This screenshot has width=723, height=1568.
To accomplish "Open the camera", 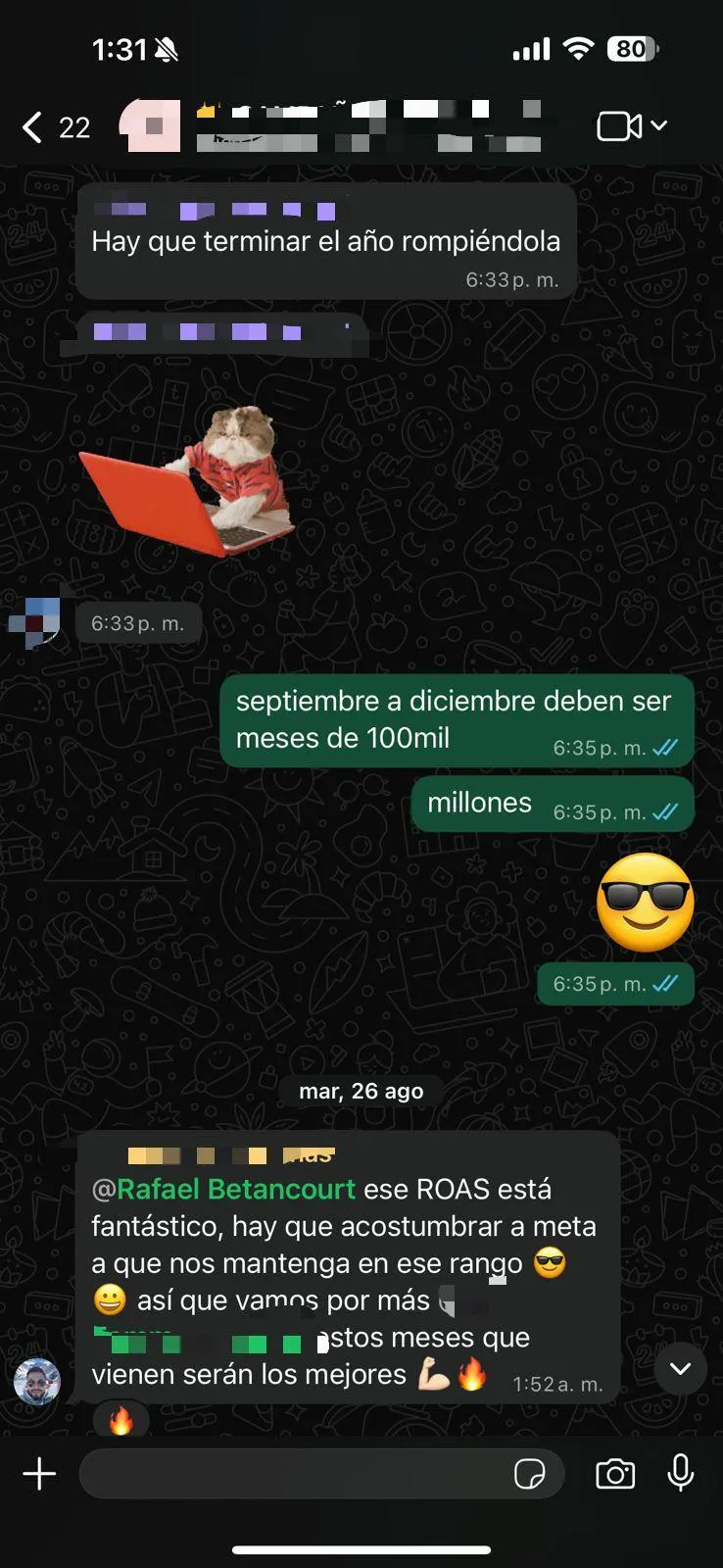I will click(615, 1474).
